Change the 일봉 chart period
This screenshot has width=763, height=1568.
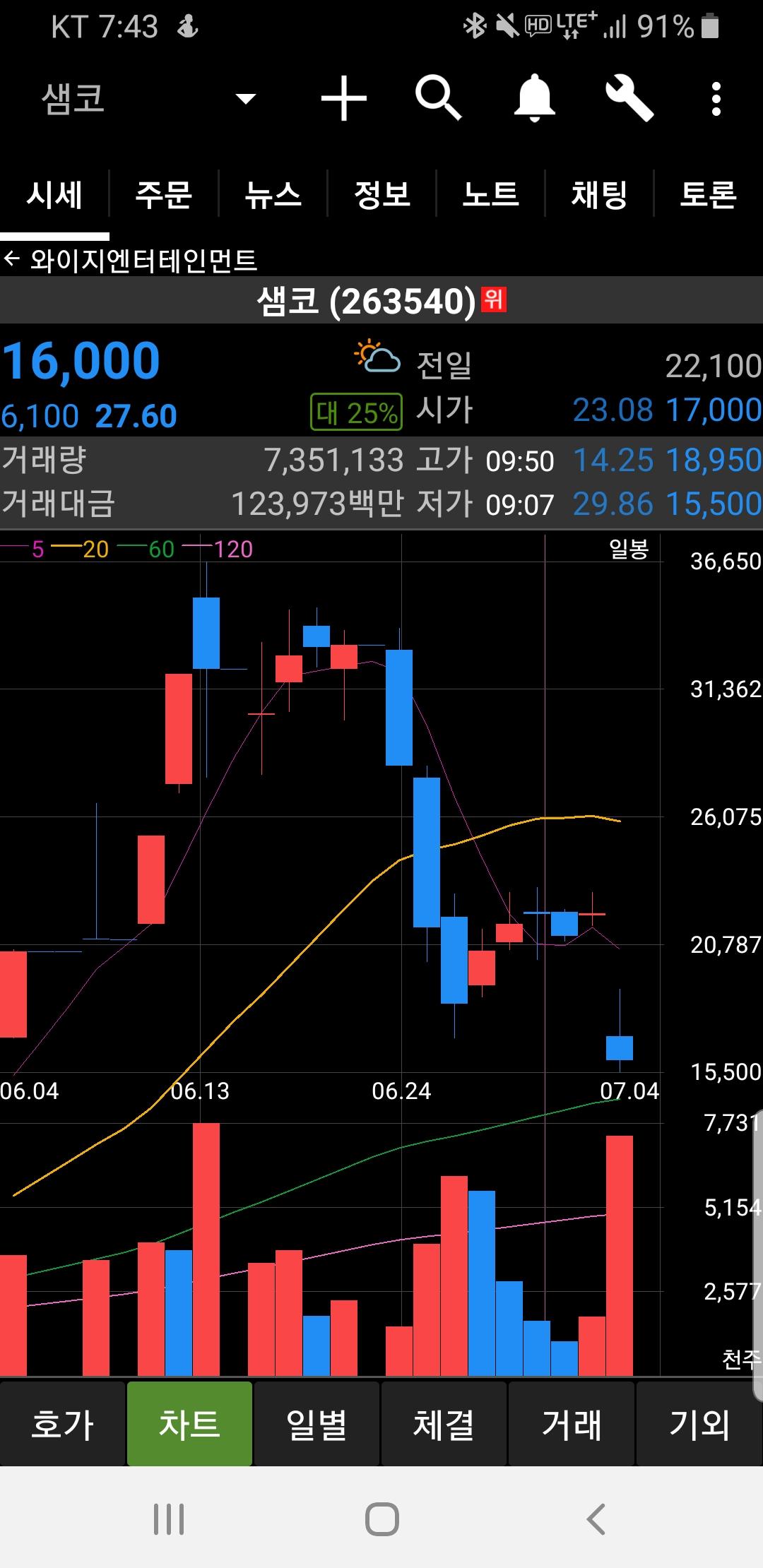628,549
